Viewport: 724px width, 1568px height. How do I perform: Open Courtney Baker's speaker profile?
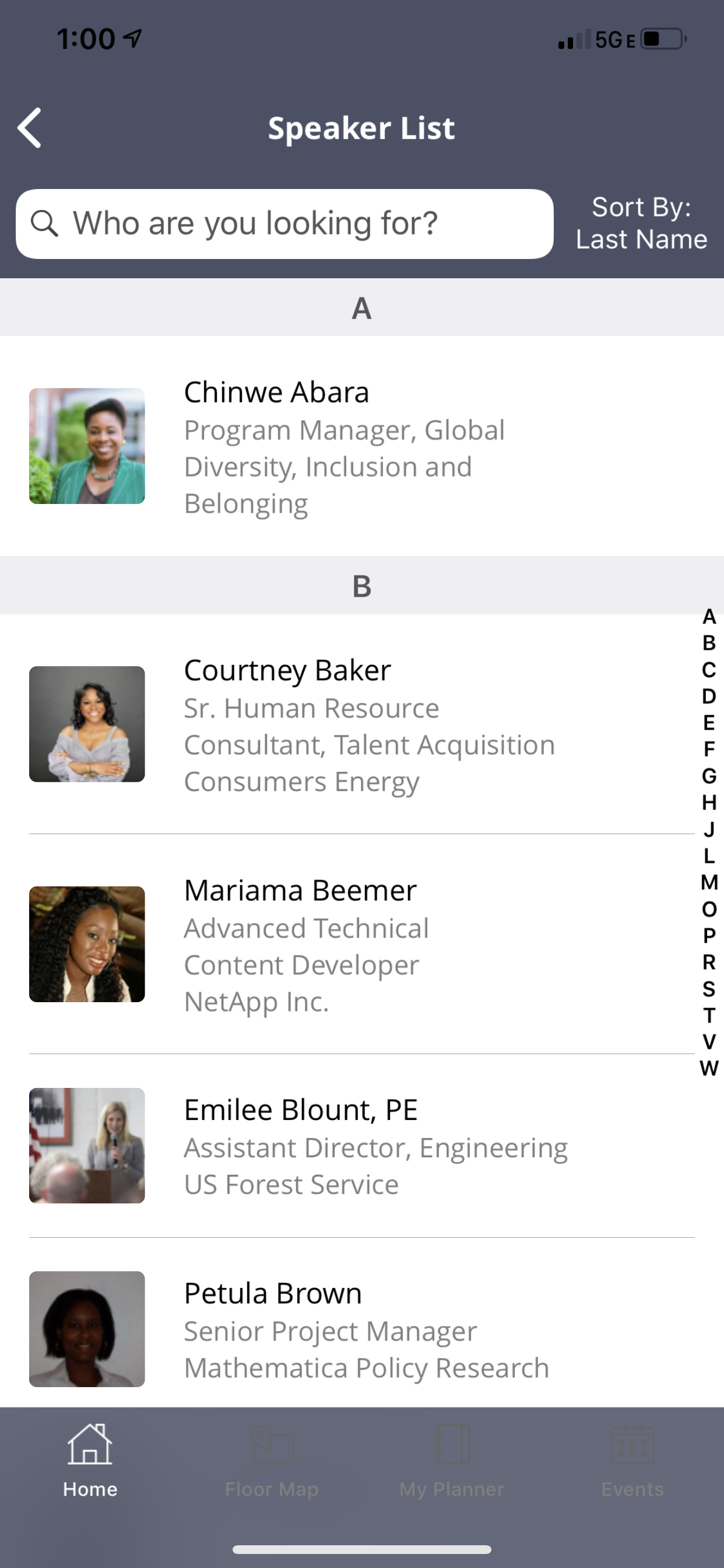(x=362, y=724)
